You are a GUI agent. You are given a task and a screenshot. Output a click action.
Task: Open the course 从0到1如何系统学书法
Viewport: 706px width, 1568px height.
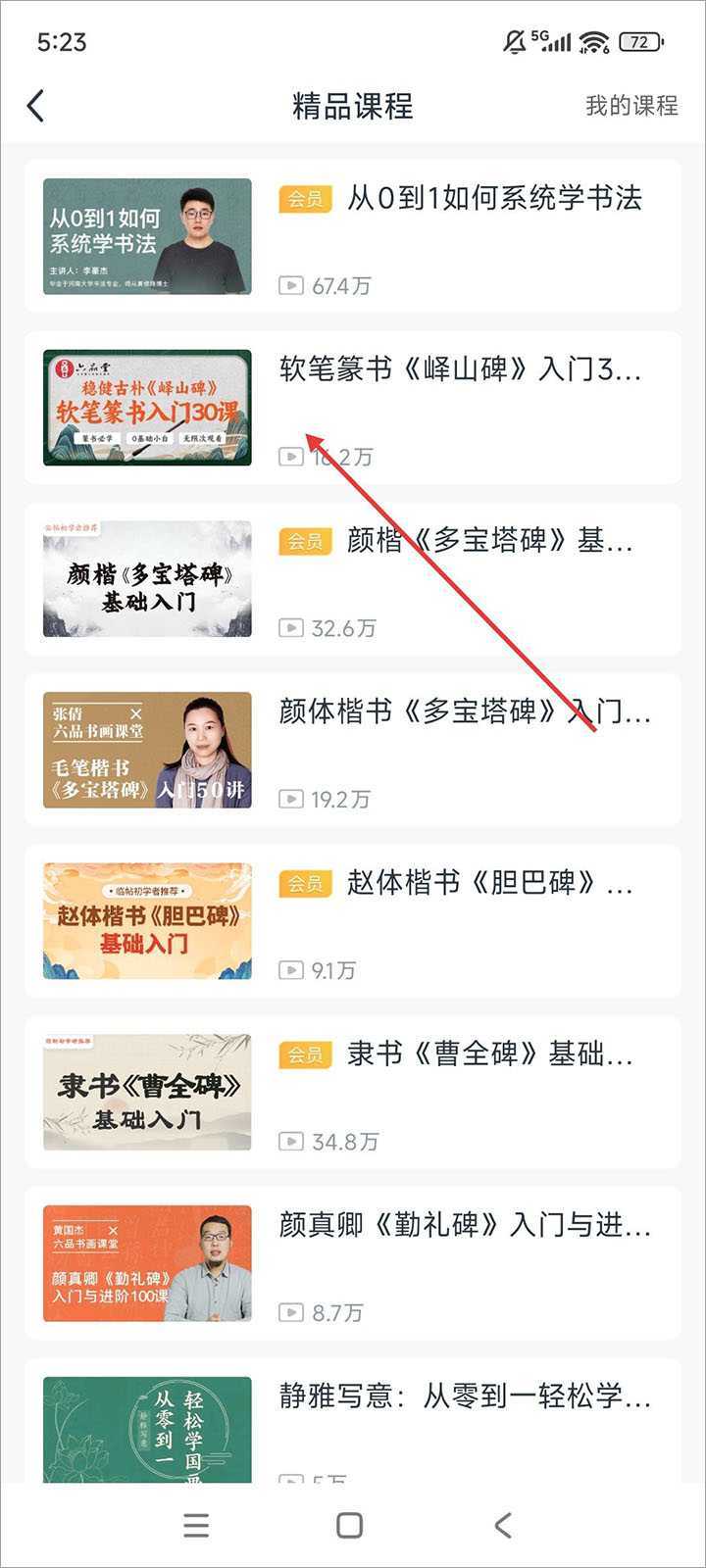click(353, 235)
